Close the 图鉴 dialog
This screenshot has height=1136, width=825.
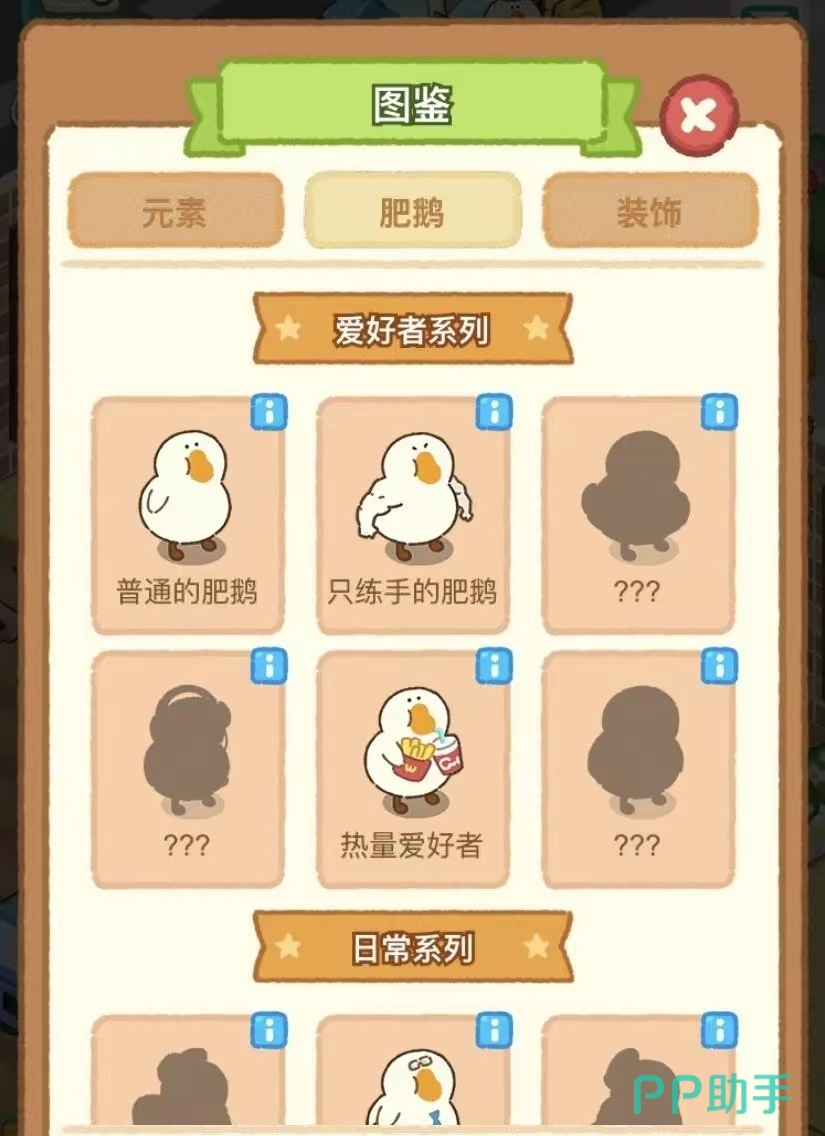click(x=698, y=118)
